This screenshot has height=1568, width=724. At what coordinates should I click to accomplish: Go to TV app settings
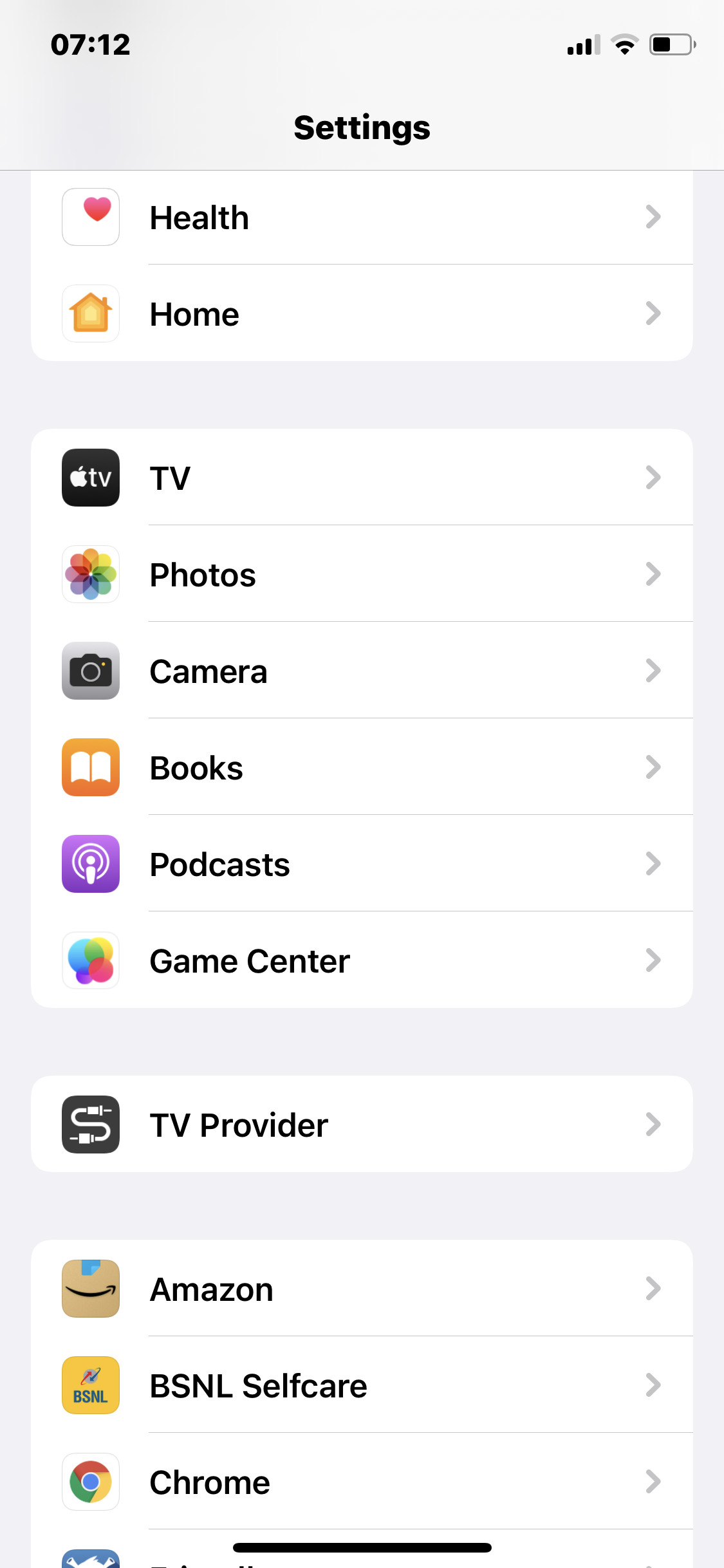362,478
